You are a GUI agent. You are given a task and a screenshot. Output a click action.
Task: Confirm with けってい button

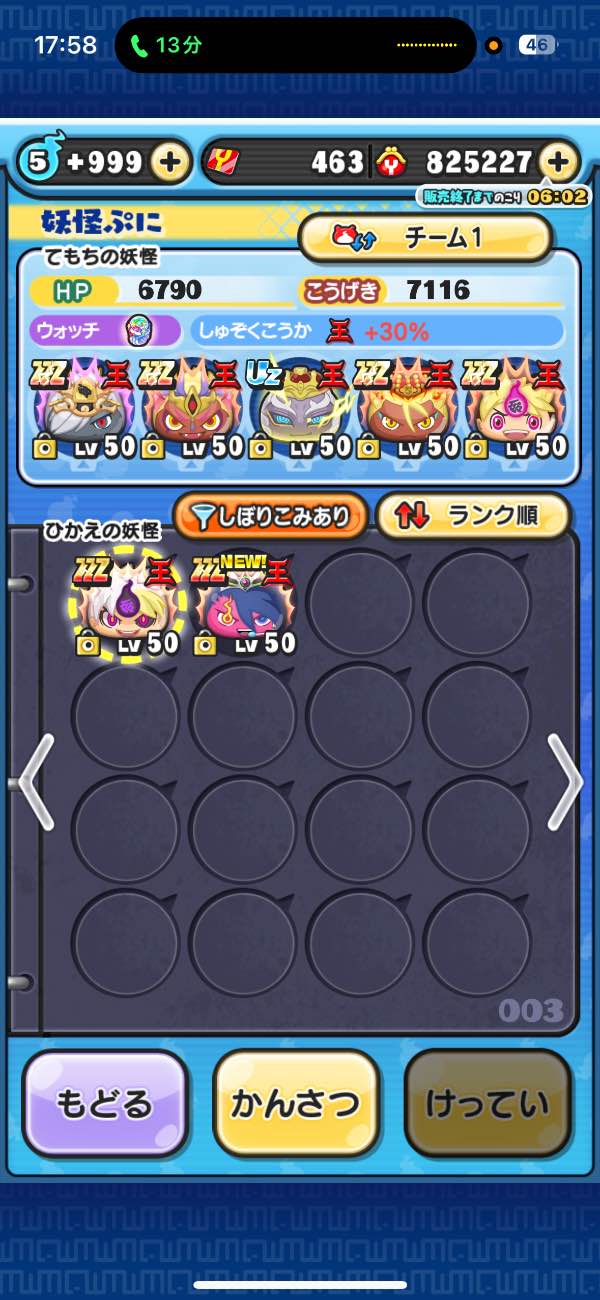pos(487,1103)
